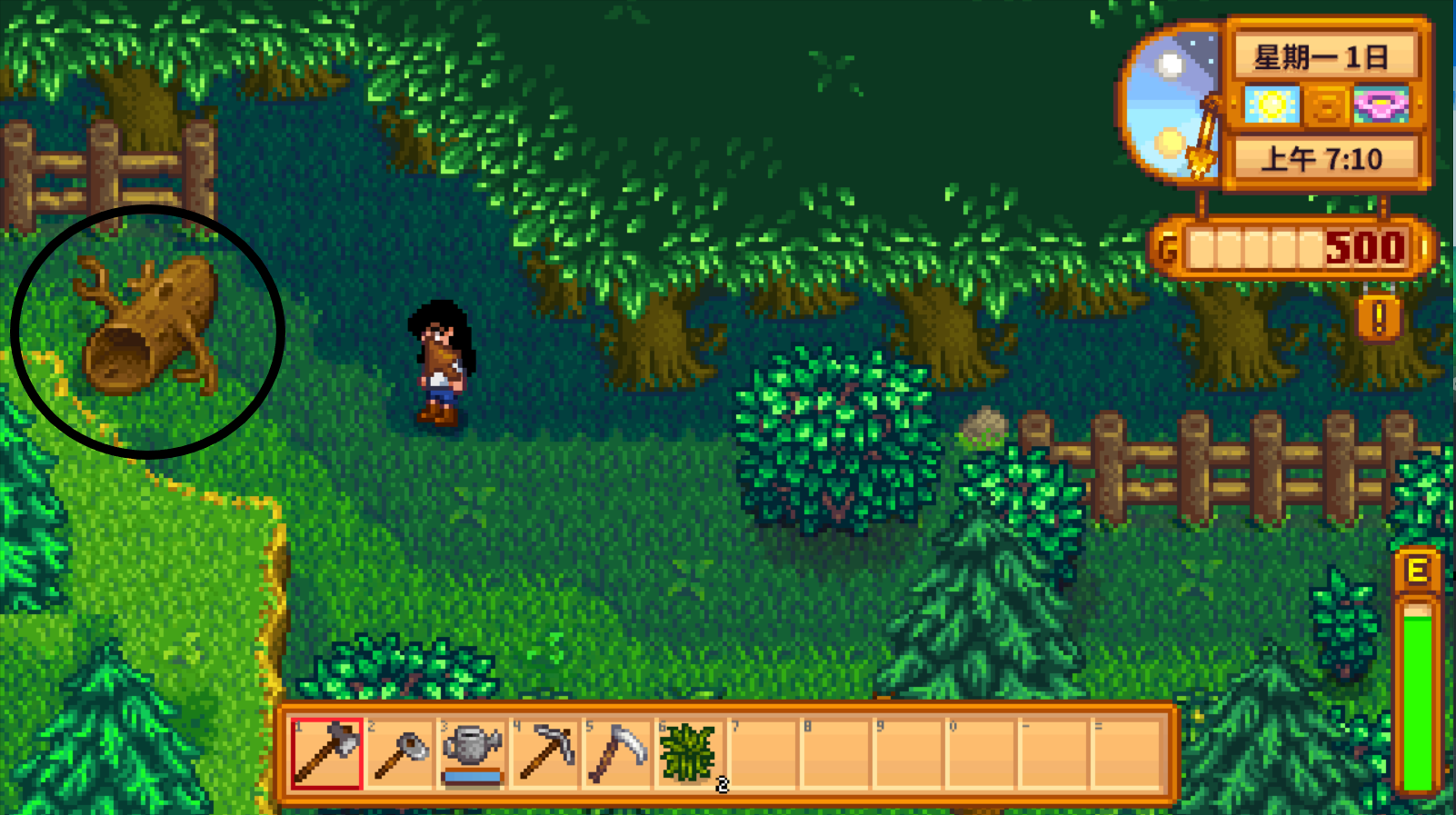Select the hoe in toolbar slot 2
This screenshot has height=815, width=1456.
(400, 752)
